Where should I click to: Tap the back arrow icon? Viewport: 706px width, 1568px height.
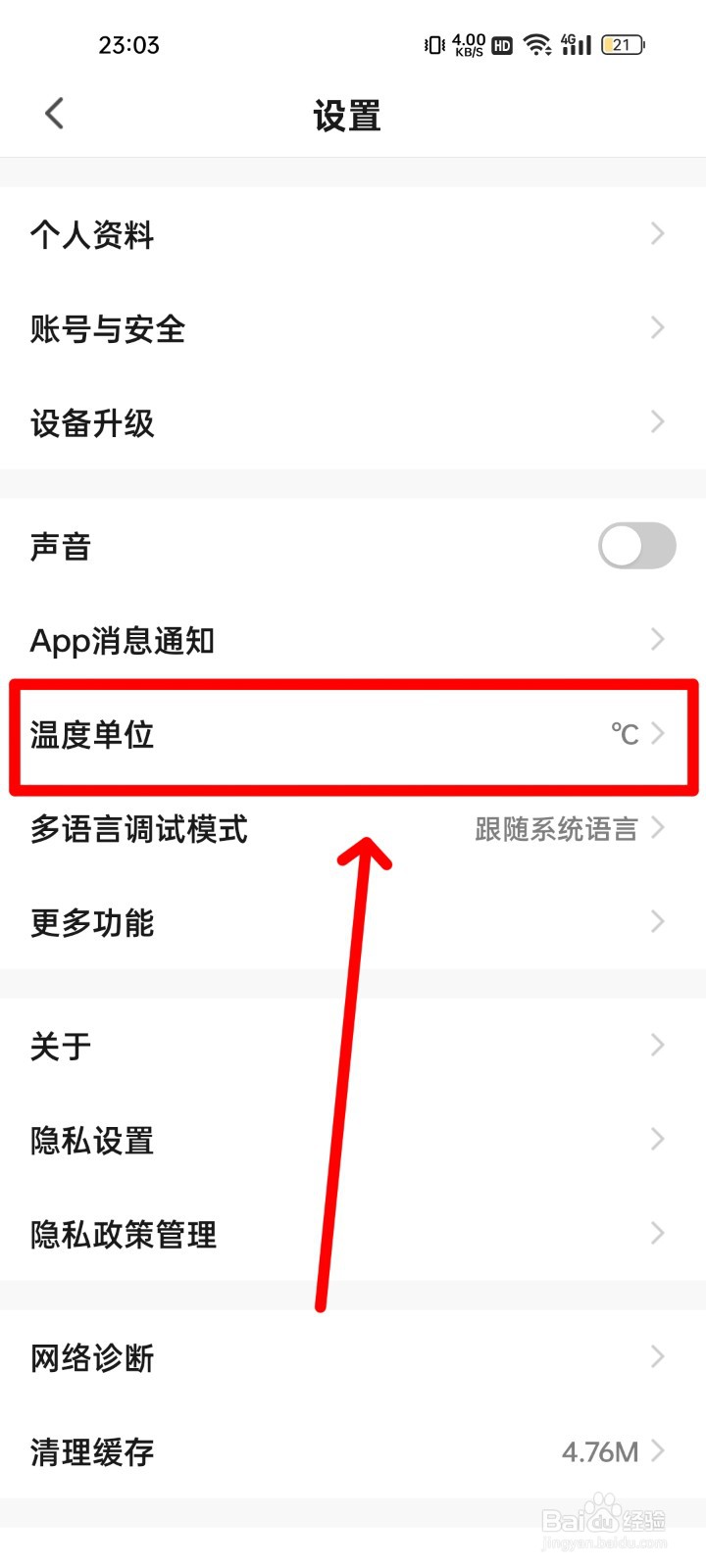[54, 113]
